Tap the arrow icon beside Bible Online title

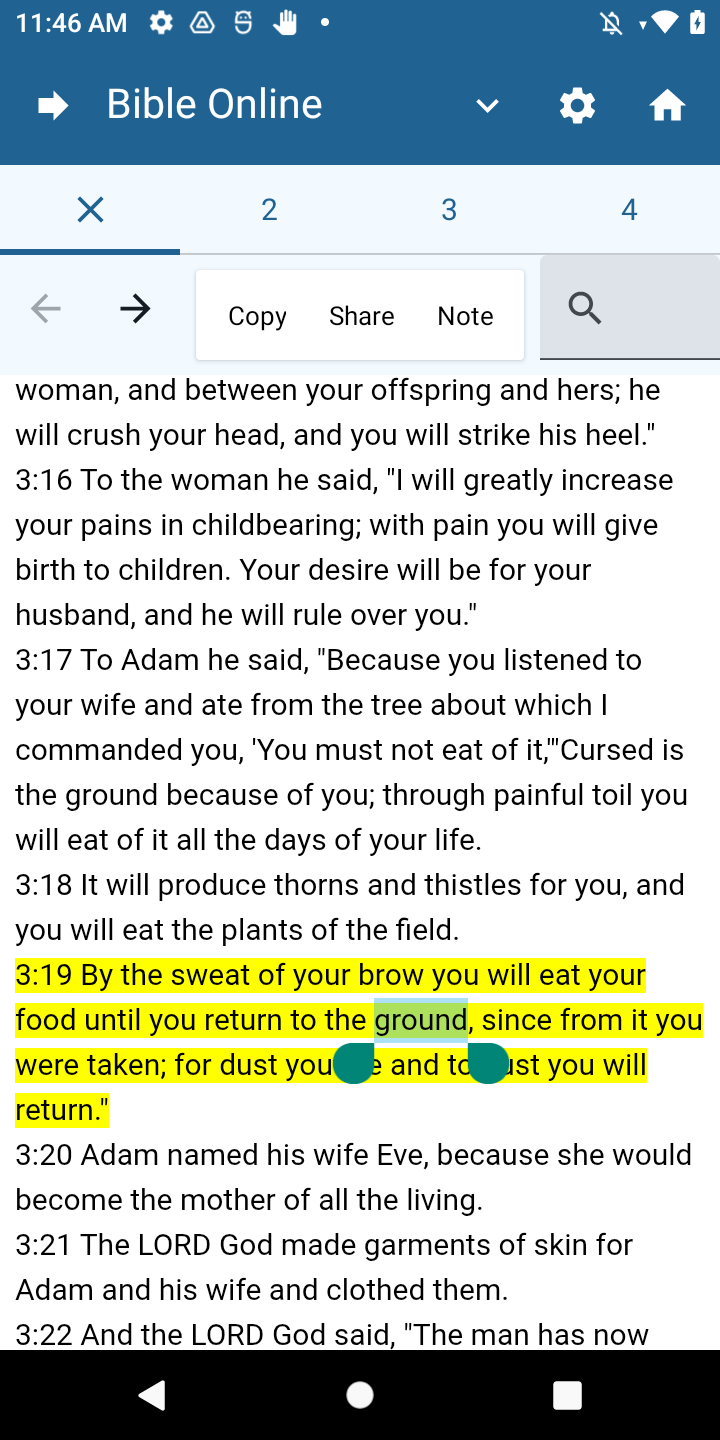pos(52,105)
